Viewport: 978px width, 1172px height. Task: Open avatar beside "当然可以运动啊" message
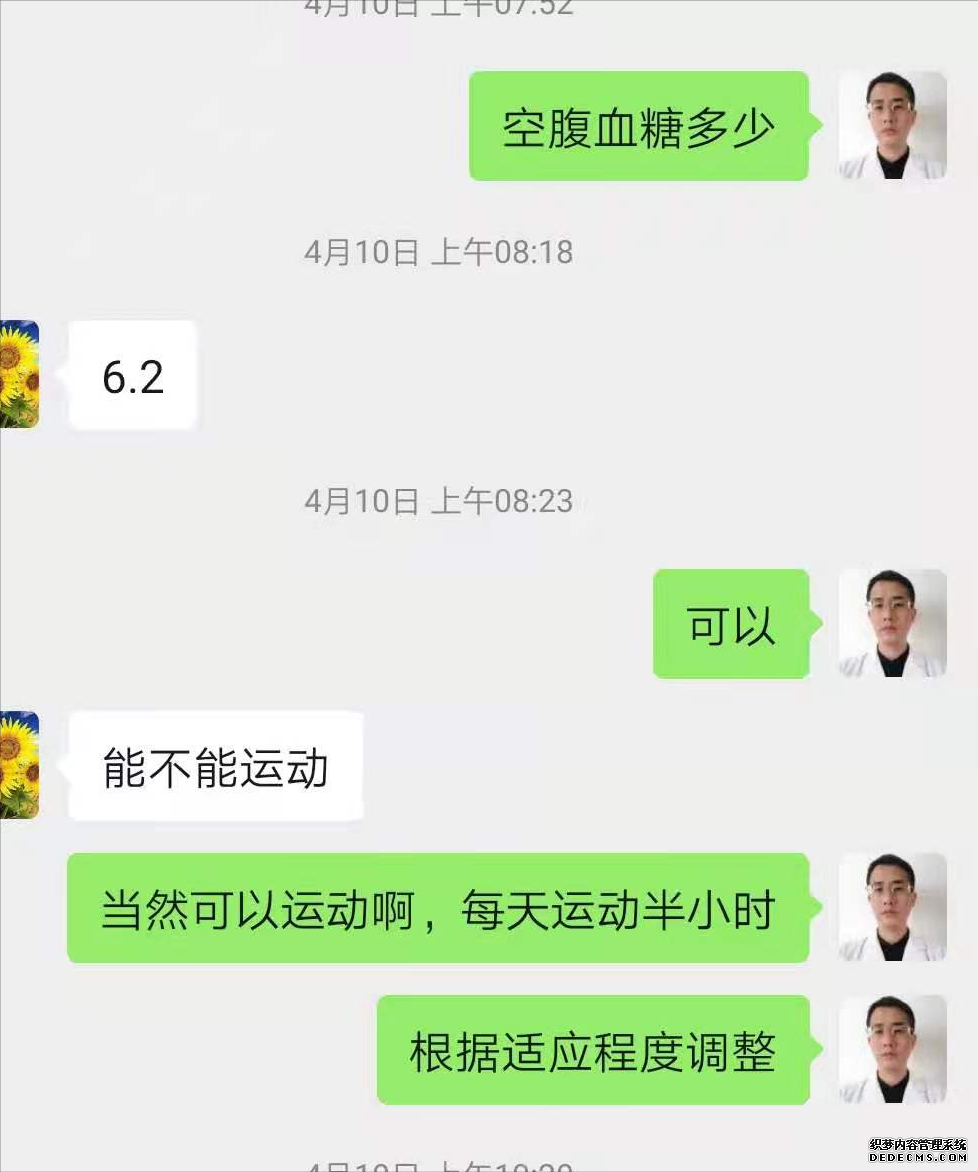(892, 907)
